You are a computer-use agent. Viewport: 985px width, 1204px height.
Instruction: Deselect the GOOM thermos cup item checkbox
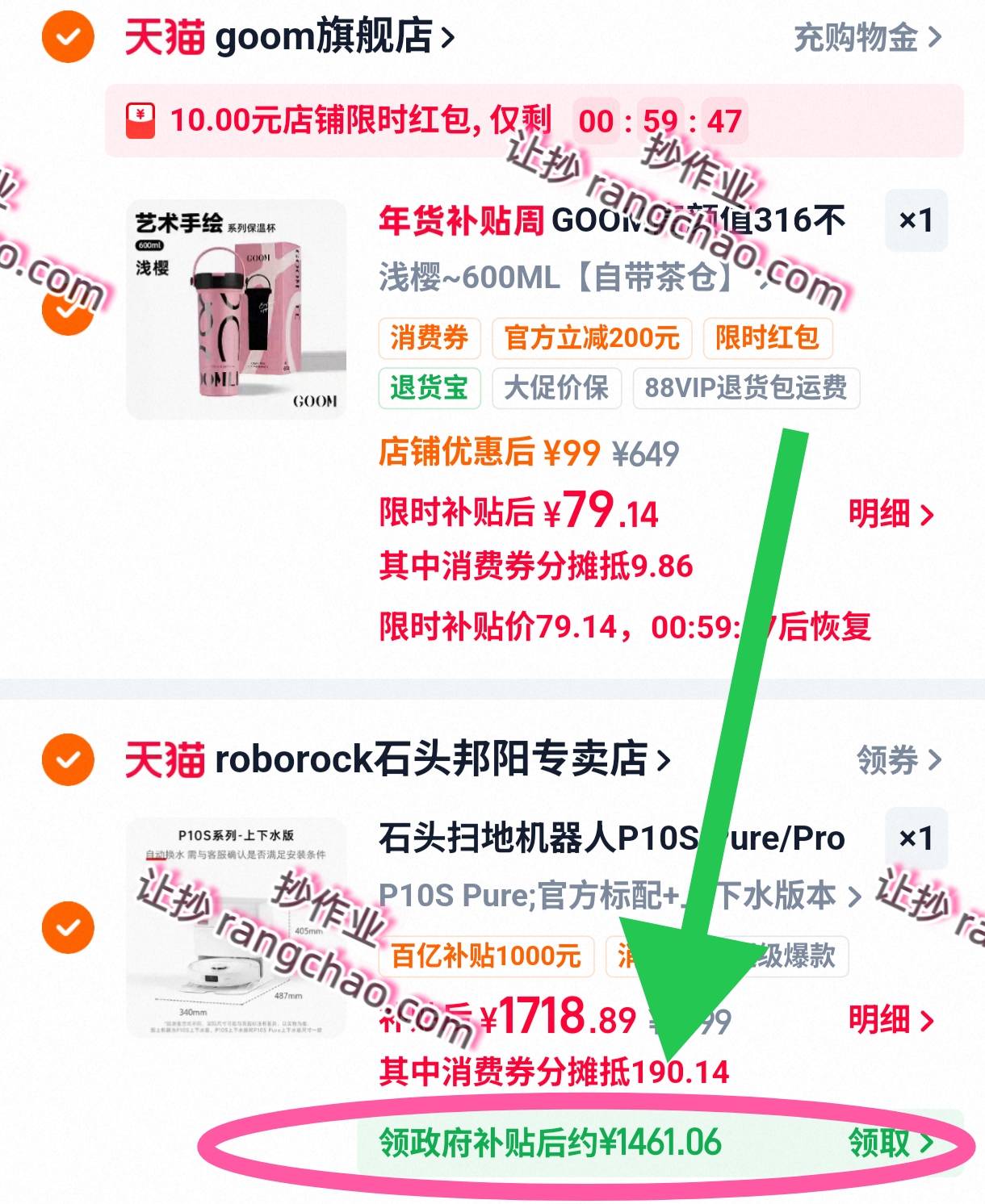pos(68,311)
